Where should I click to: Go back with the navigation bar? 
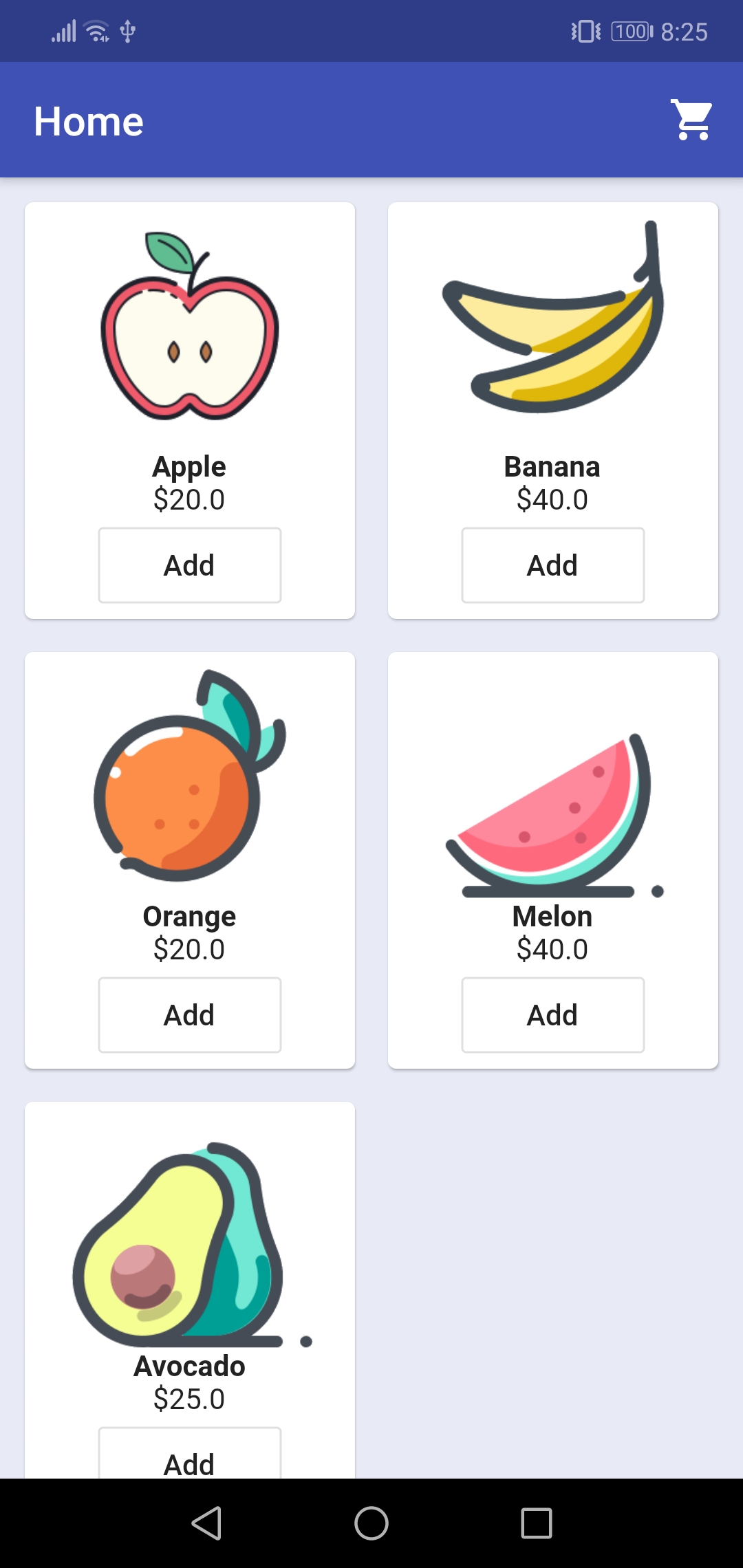point(206,1523)
